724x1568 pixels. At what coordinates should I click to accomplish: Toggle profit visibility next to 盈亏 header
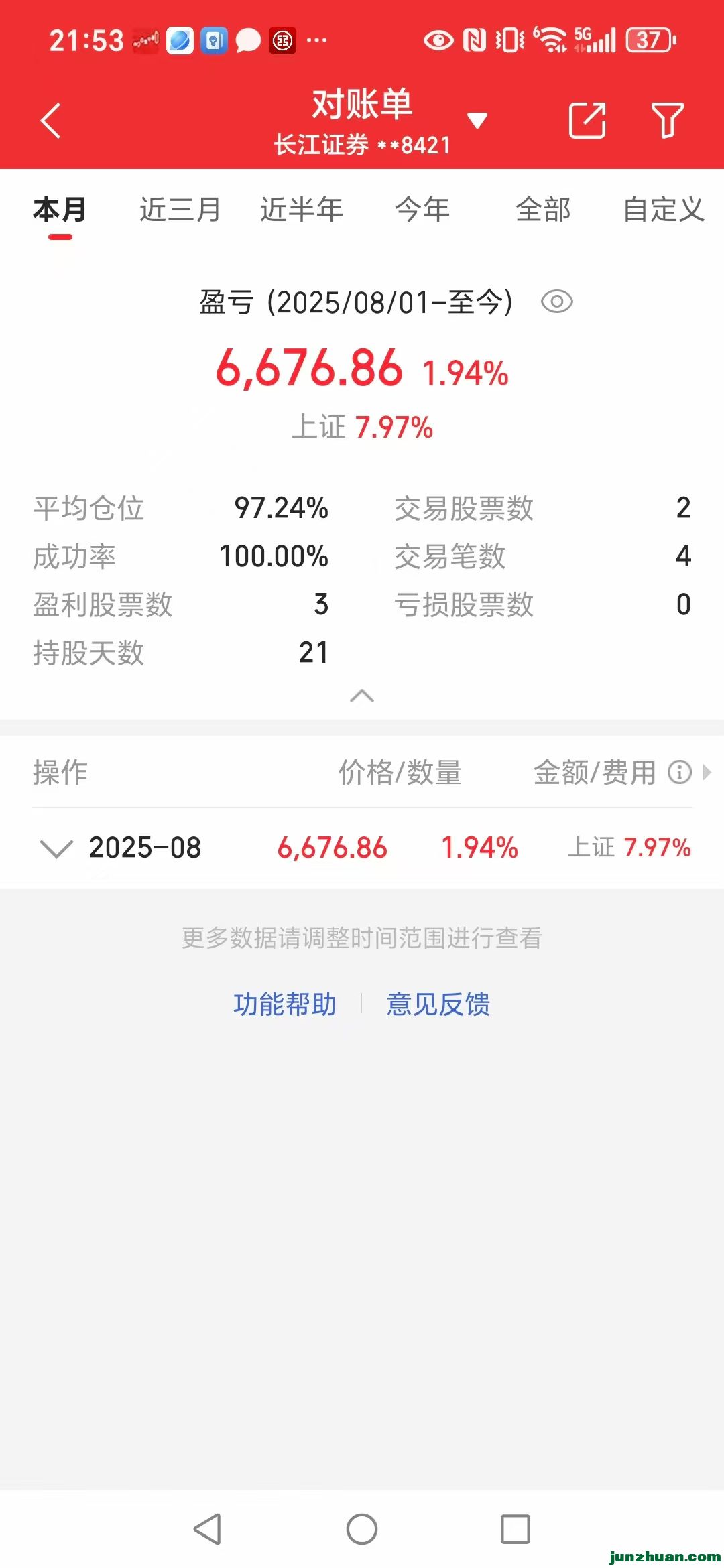click(x=558, y=302)
